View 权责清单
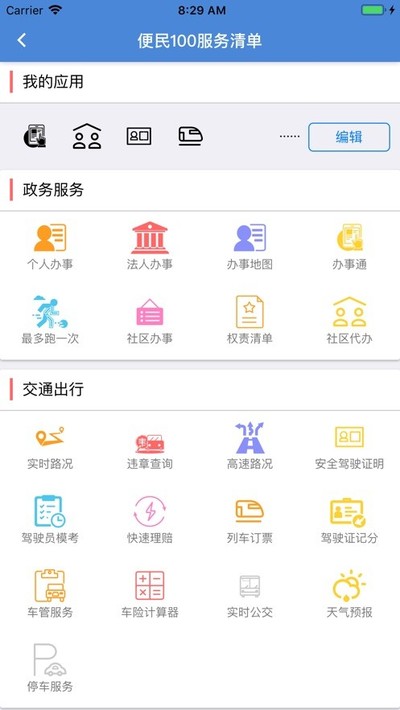This screenshot has height=710, width=400. point(250,320)
